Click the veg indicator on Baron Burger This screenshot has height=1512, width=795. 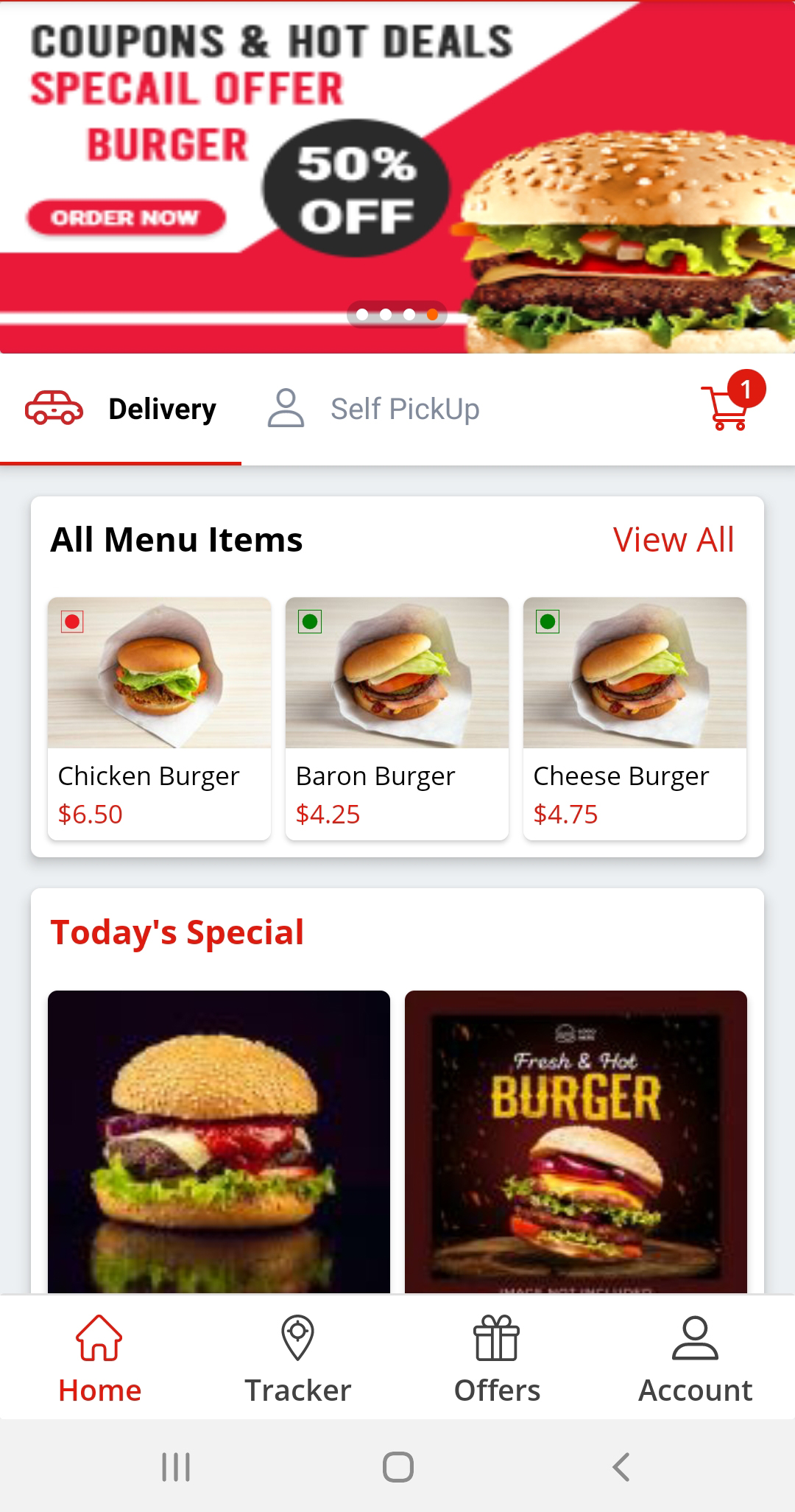pyautogui.click(x=309, y=622)
